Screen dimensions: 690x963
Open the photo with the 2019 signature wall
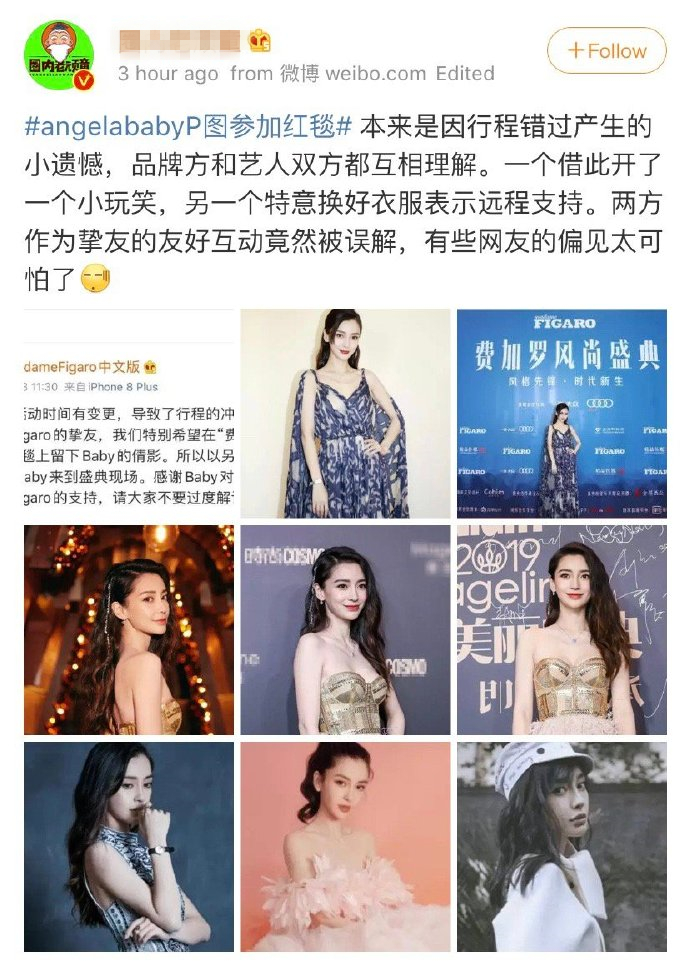tap(561, 629)
